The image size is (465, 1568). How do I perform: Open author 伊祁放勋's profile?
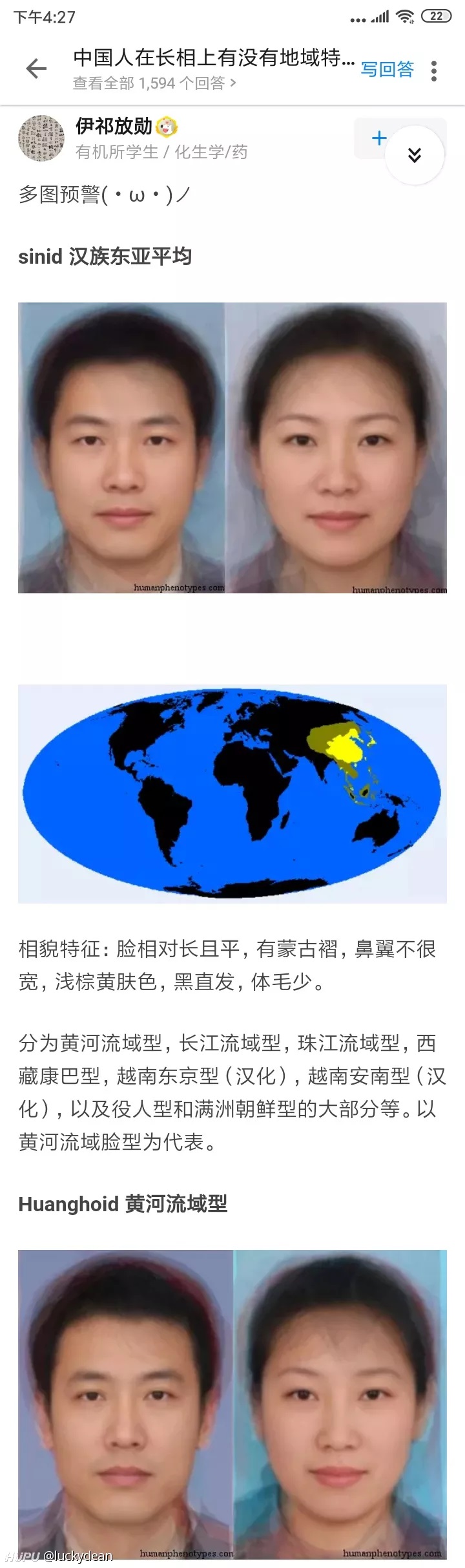point(114,126)
